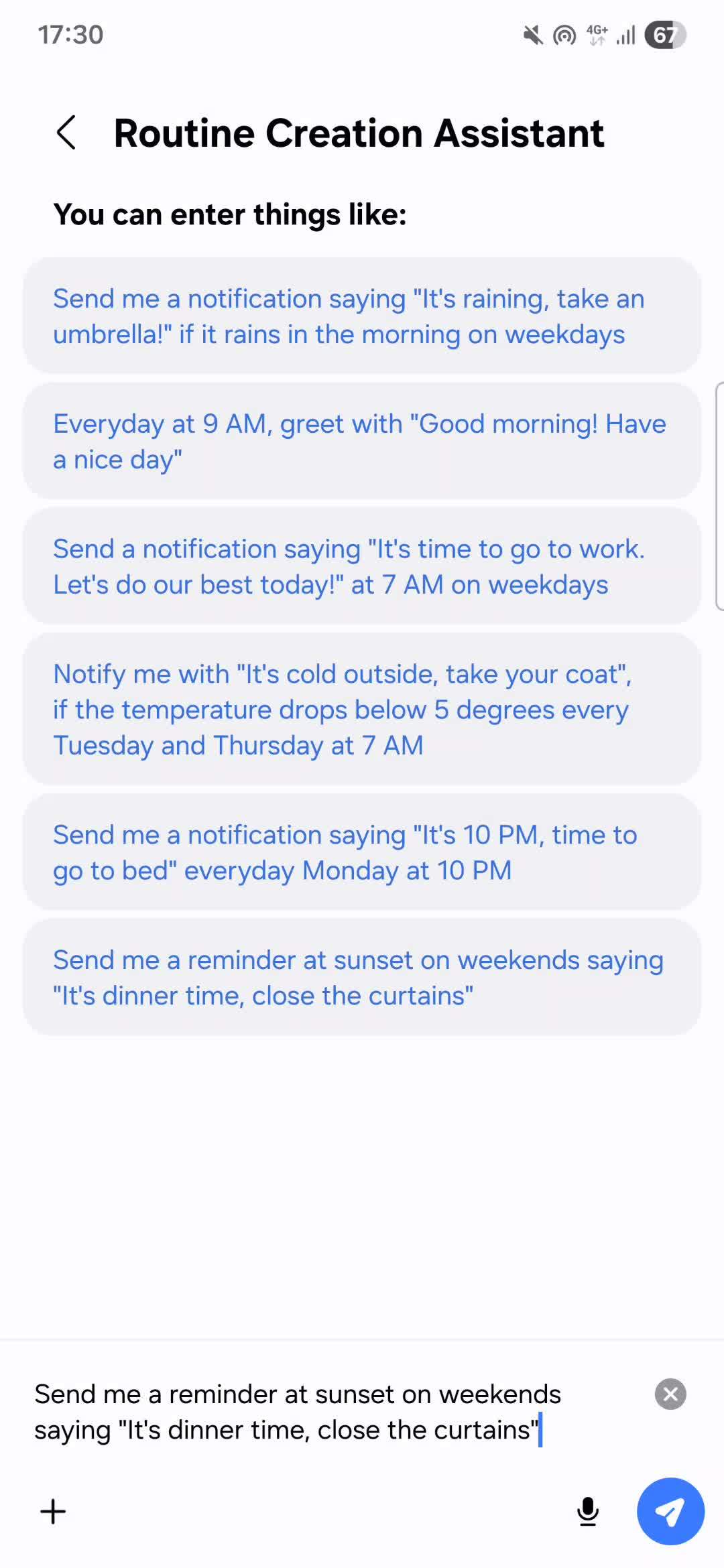The height and width of the screenshot is (1568, 724).
Task: Clear the typed message text
Action: click(x=670, y=1394)
